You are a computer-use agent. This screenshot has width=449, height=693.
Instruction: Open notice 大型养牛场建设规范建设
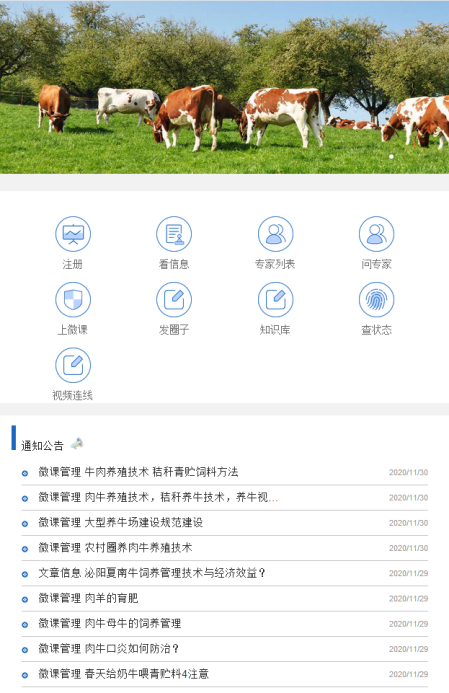click(x=224, y=523)
